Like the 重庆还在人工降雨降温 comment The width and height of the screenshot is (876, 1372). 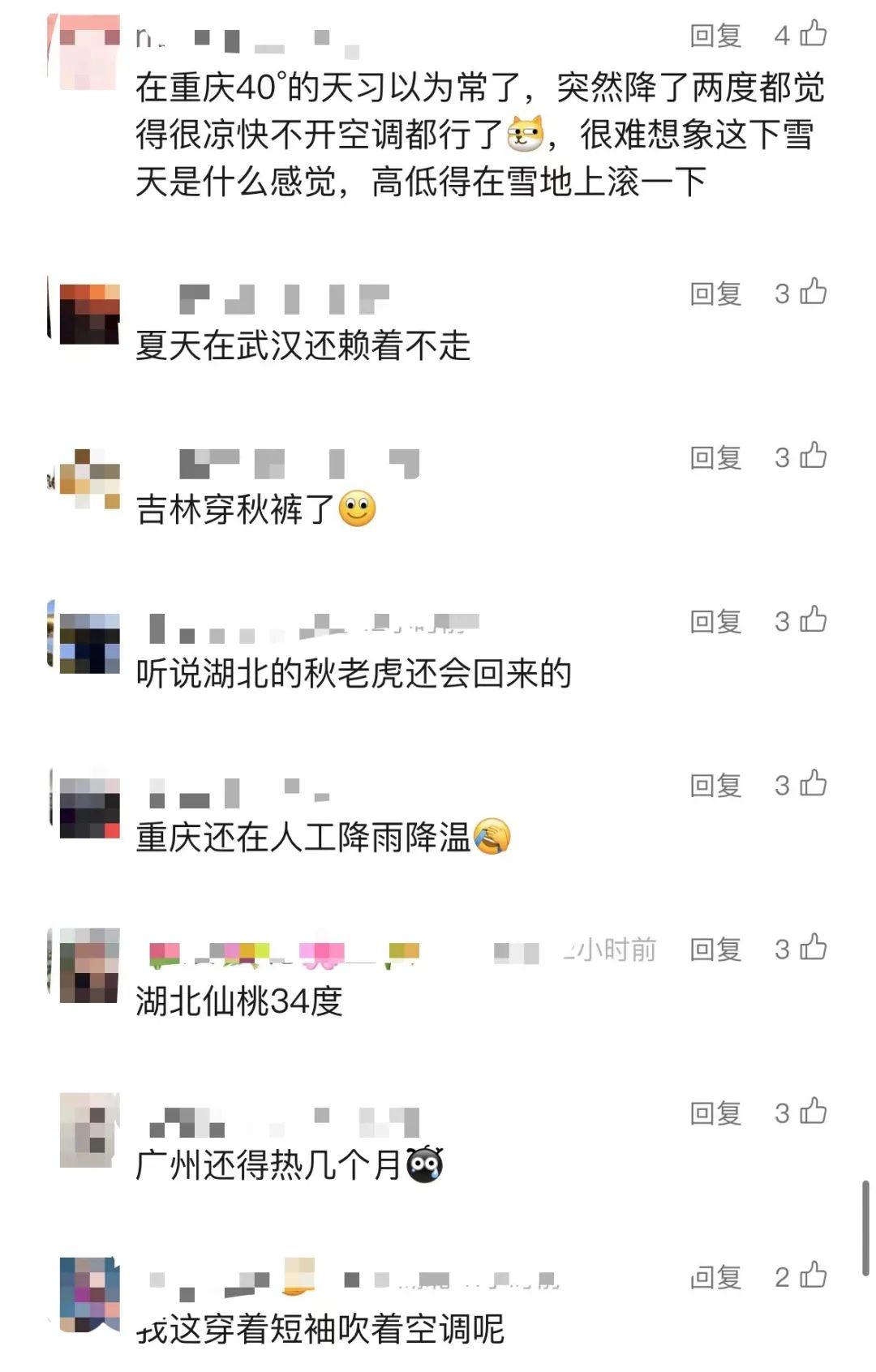(813, 784)
